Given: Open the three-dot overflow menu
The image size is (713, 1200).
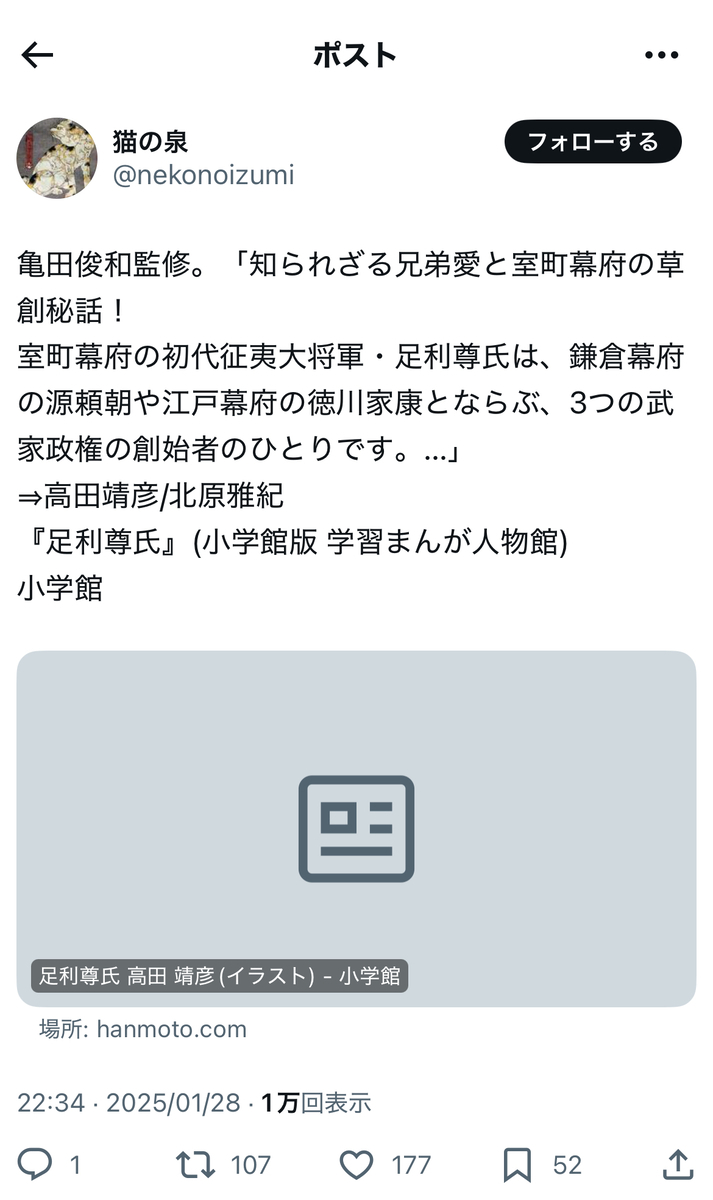Looking at the screenshot, I should (662, 55).
